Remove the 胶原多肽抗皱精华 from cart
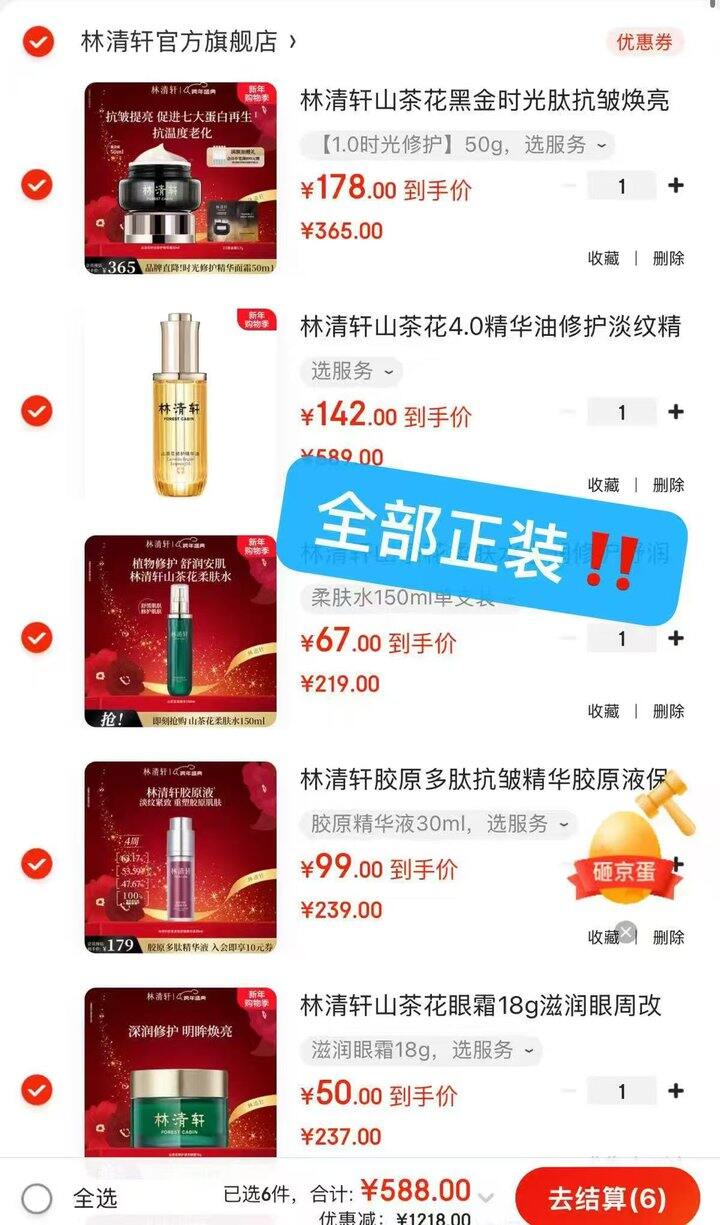 [668, 938]
